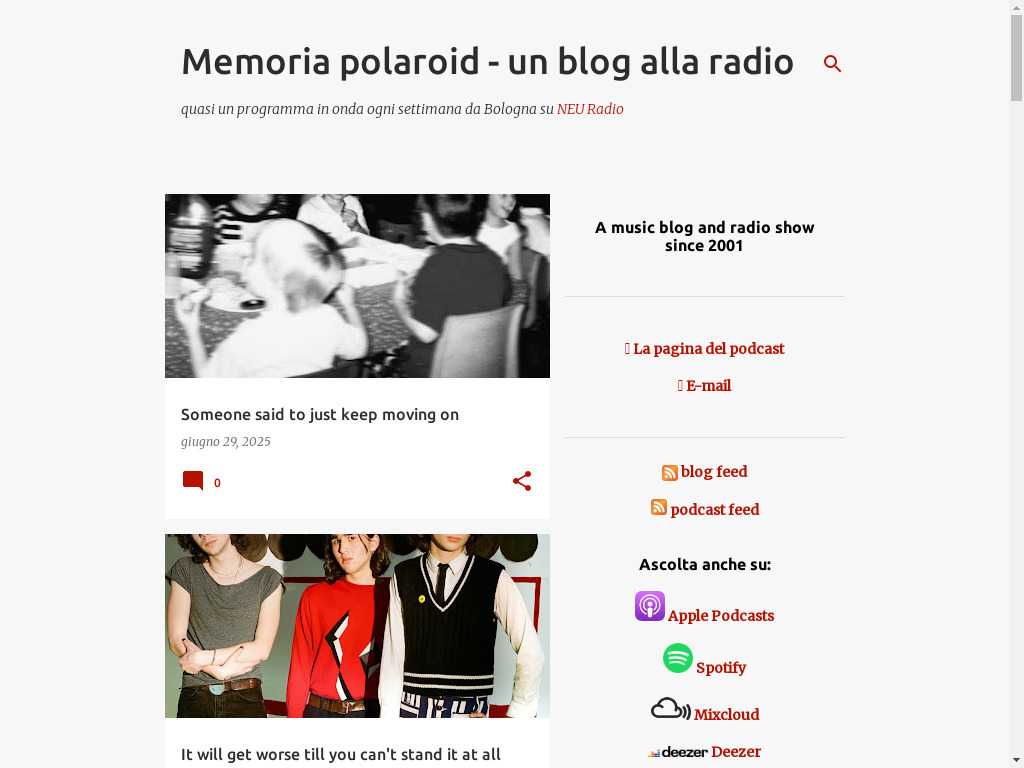Viewport: 1024px width, 768px height.
Task: Open the podcast feed link
Action: (714, 510)
